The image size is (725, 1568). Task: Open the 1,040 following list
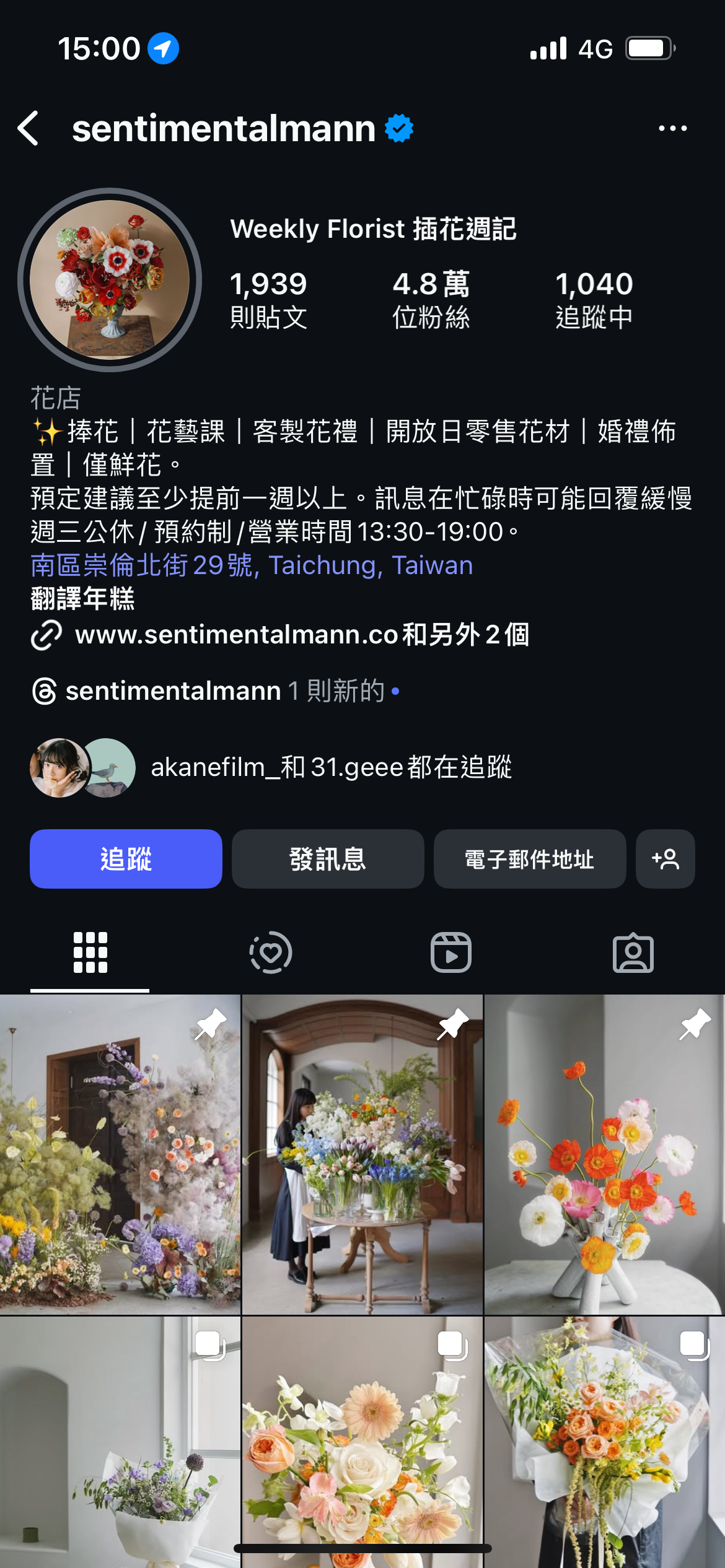(594, 300)
